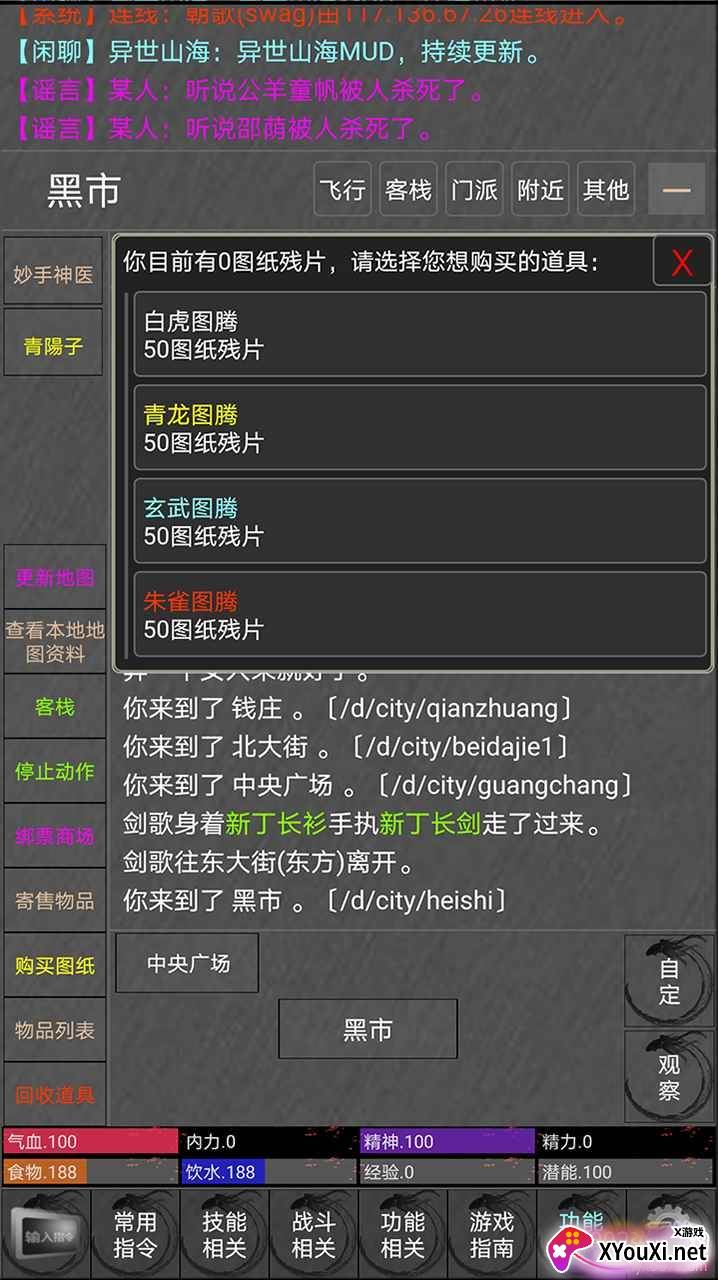The height and width of the screenshot is (1280, 718).
Task: Select 青陽子 in the sidebar
Action: pyautogui.click(x=53, y=346)
